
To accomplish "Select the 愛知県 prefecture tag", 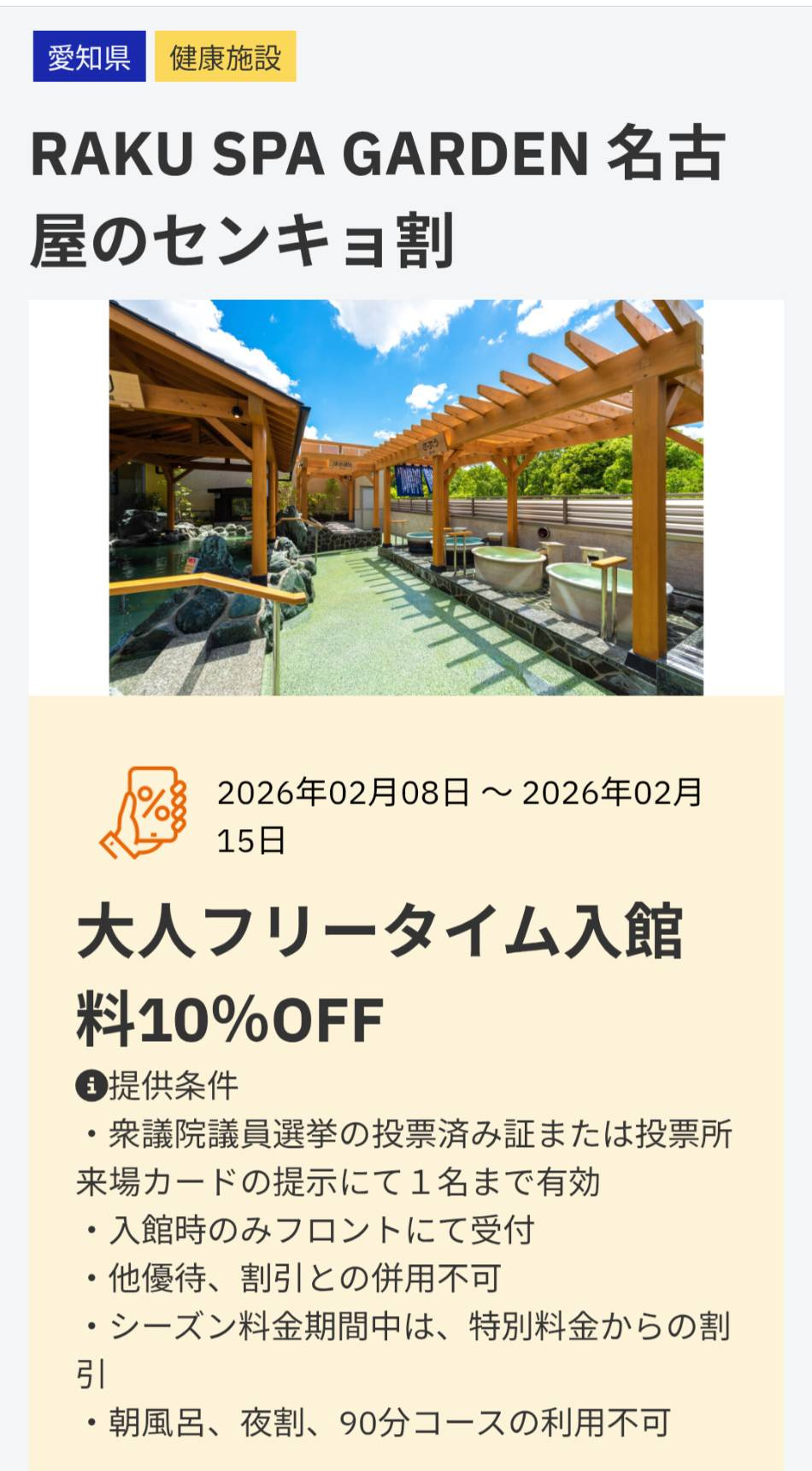I will 89,57.
